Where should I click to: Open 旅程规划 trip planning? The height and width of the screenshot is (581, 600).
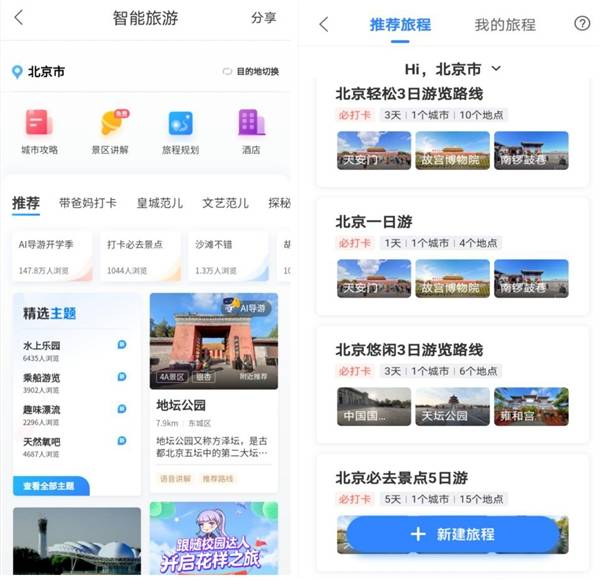(181, 131)
